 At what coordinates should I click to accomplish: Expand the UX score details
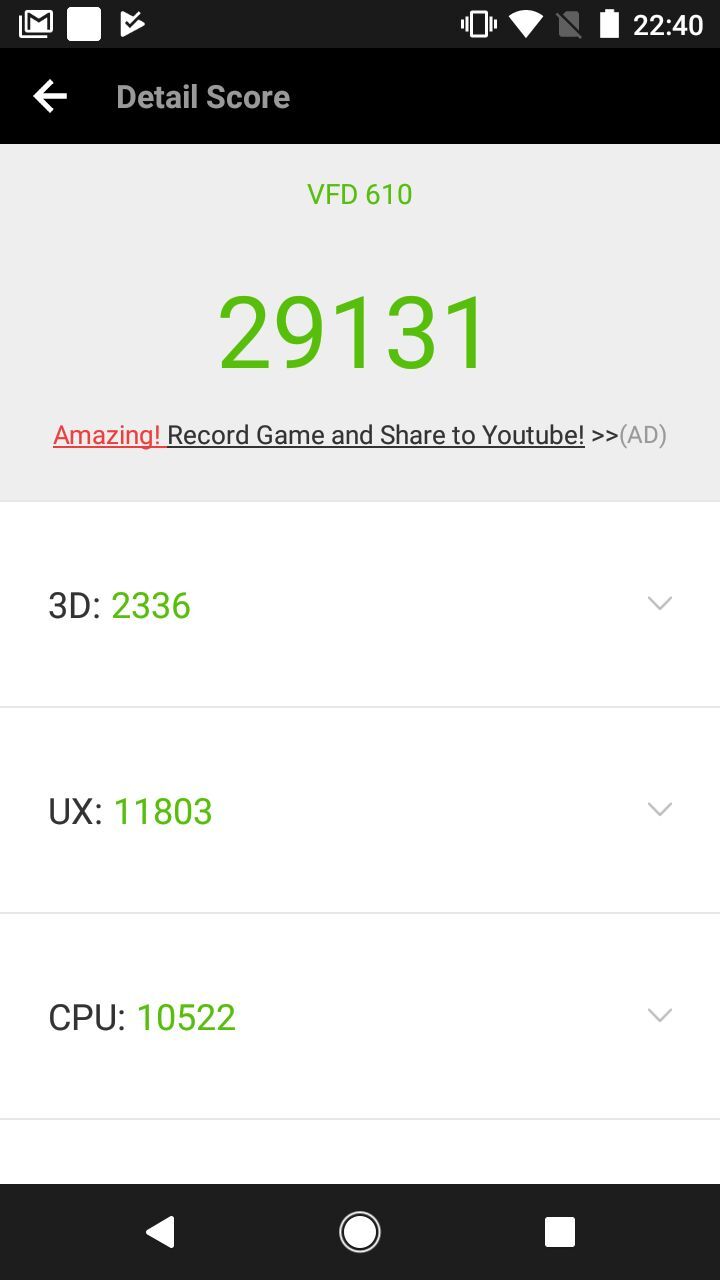(659, 809)
